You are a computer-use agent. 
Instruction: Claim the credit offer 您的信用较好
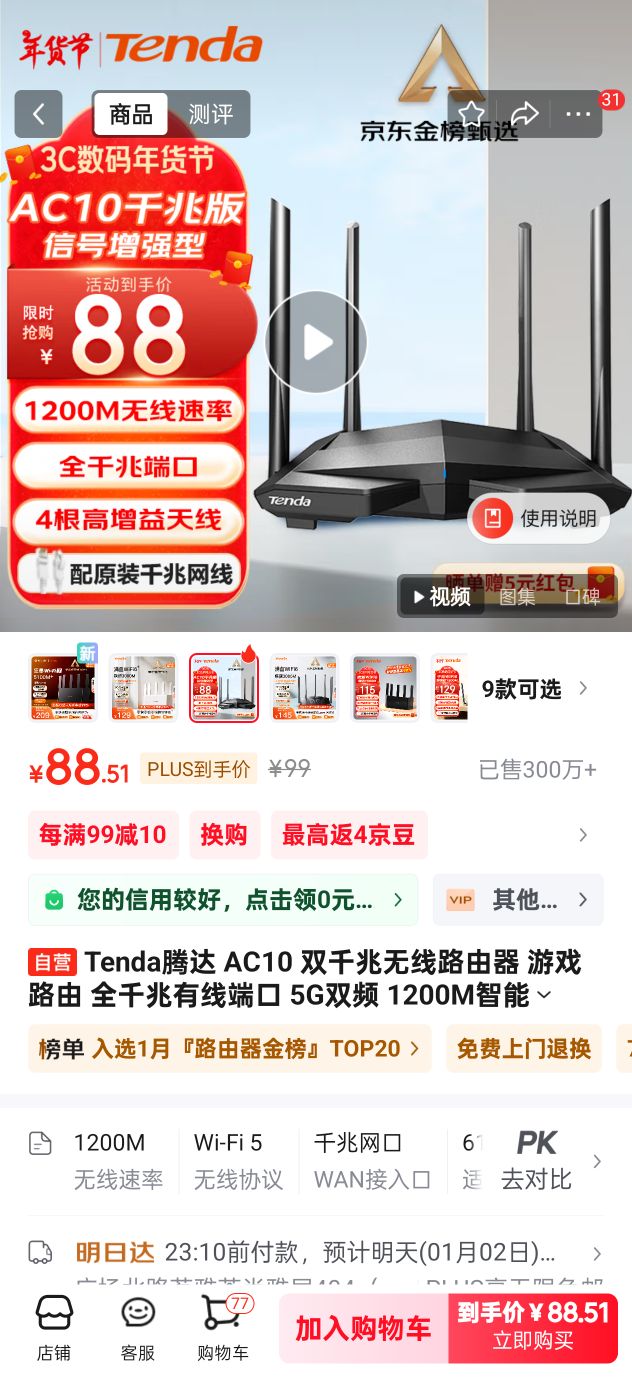223,900
